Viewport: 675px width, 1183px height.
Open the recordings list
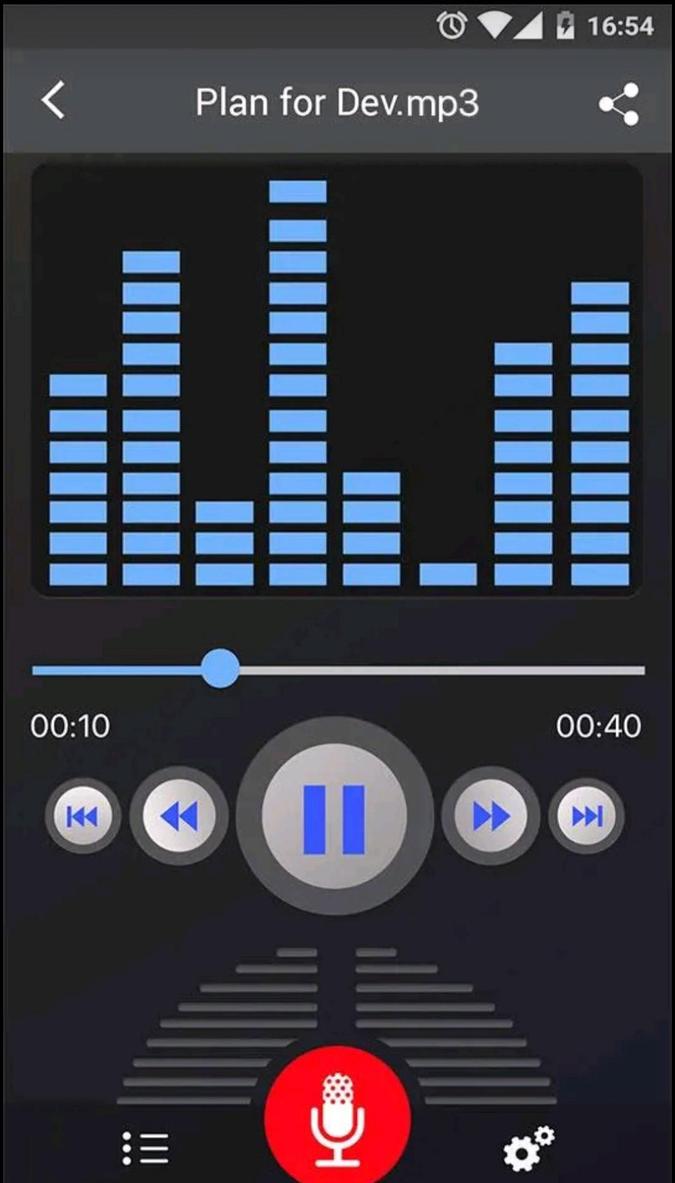click(145, 1149)
